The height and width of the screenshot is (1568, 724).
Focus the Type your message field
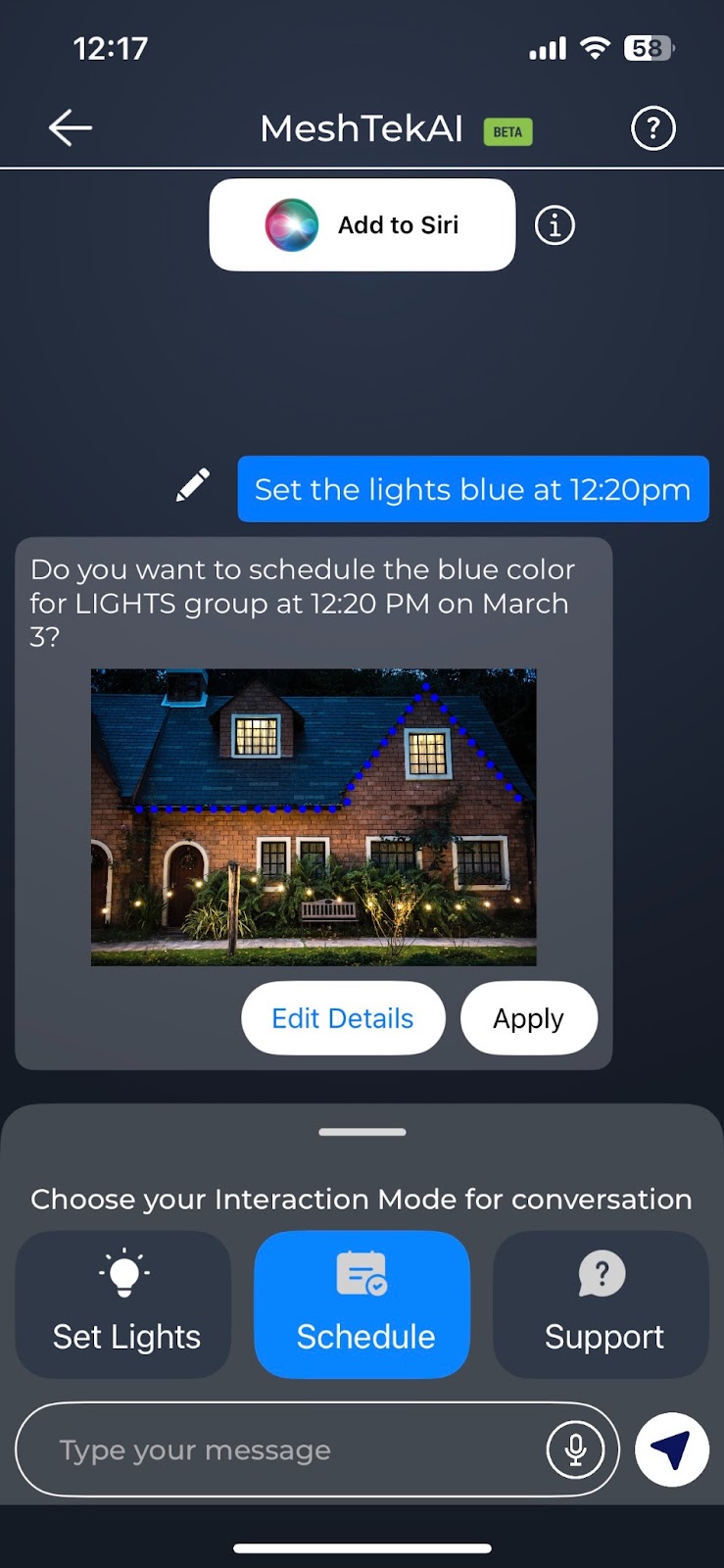(284, 1450)
